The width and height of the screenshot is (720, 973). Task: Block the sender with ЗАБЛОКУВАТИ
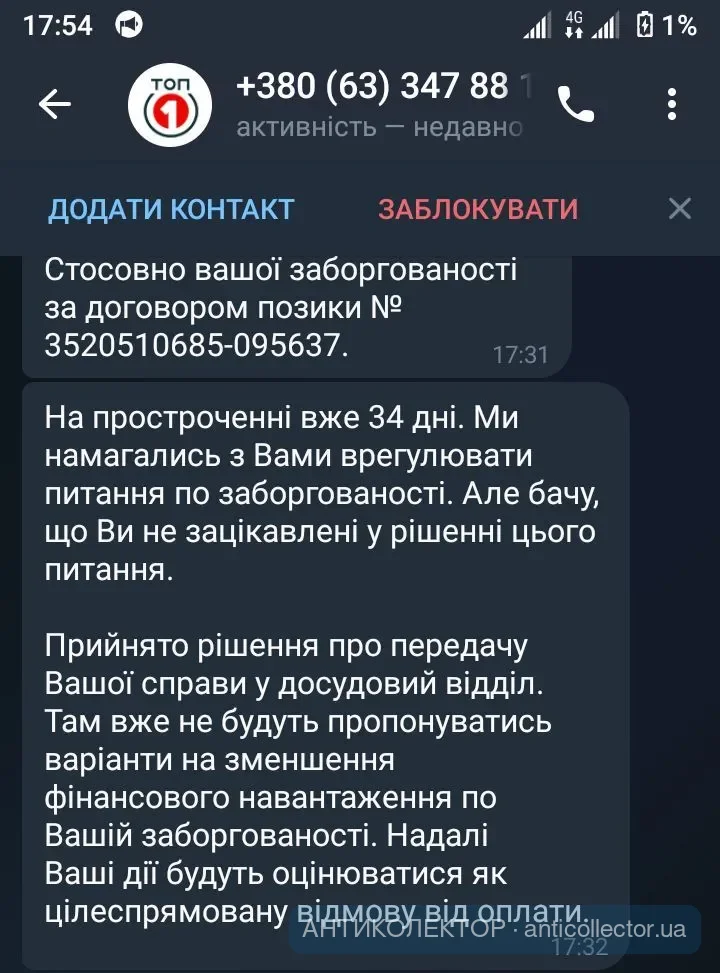click(x=478, y=209)
